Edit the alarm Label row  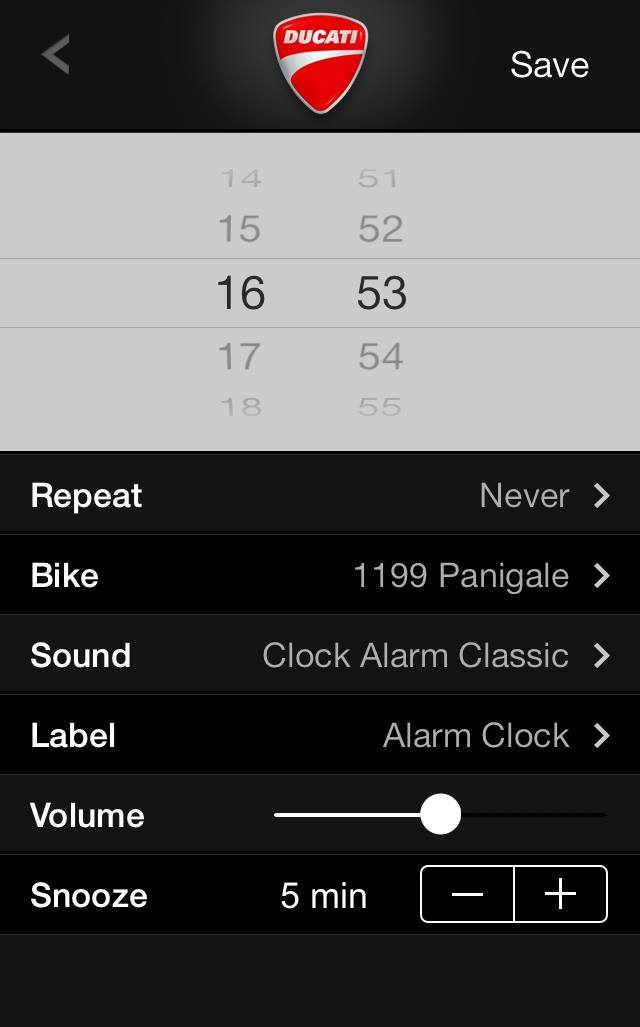tap(320, 735)
